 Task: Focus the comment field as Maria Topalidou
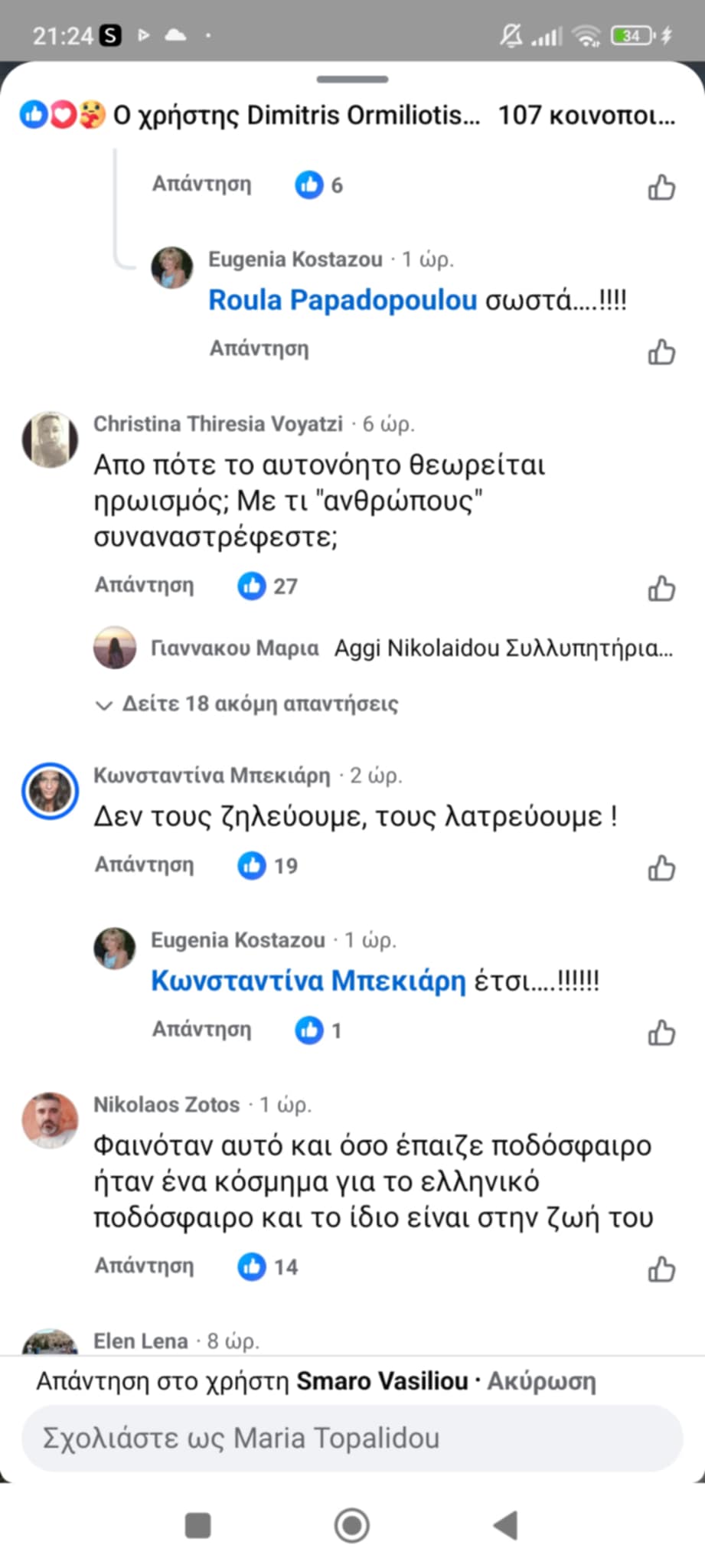point(352,1439)
